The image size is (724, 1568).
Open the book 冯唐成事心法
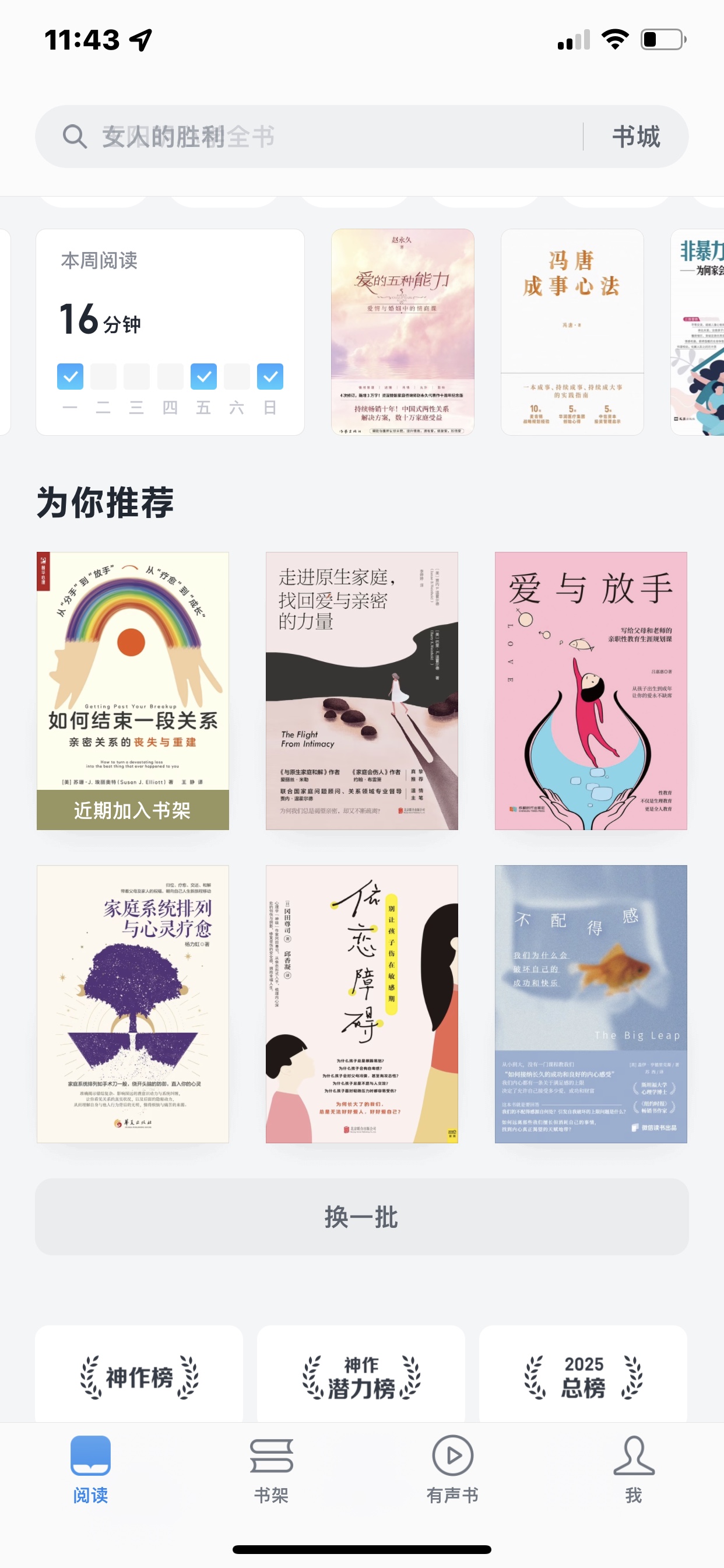pos(571,332)
